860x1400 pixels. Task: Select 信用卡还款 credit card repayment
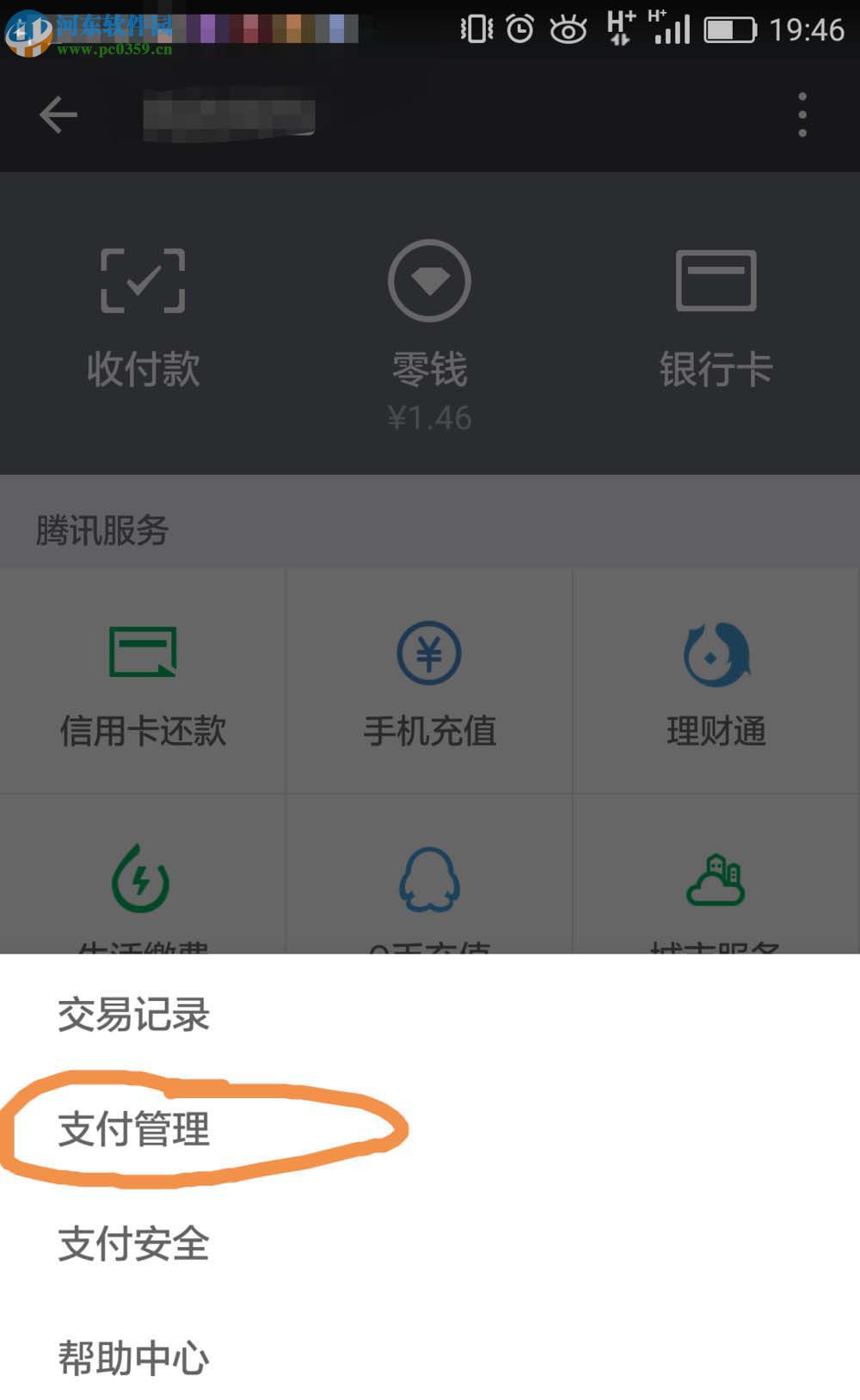click(144, 684)
